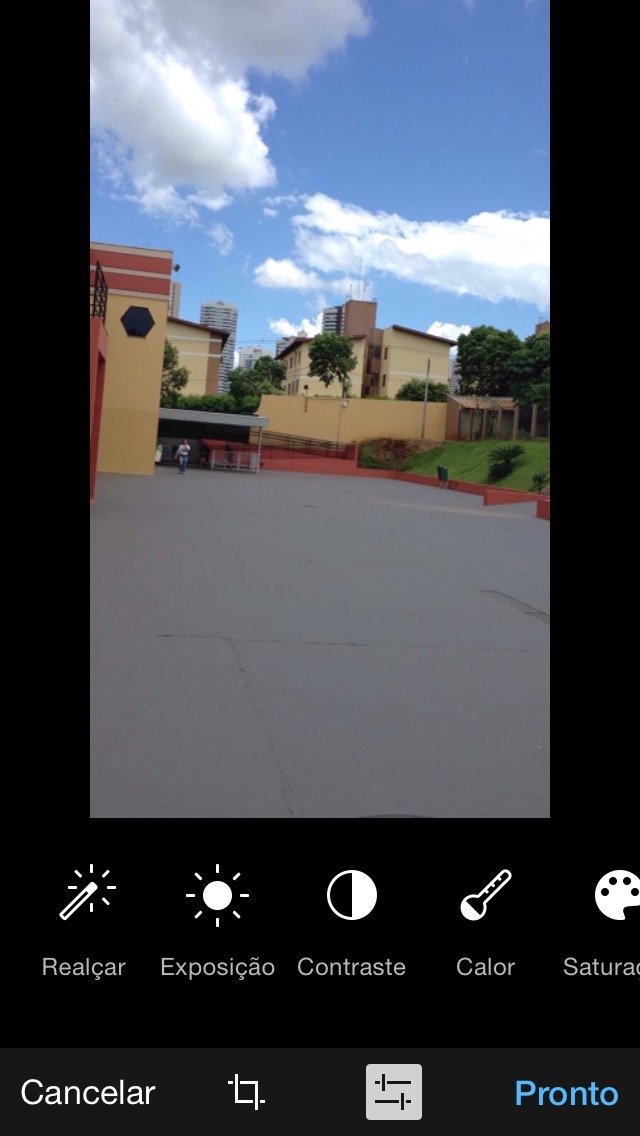Tap Pronto to save the photo
The width and height of the screenshot is (640, 1136).
click(566, 1093)
